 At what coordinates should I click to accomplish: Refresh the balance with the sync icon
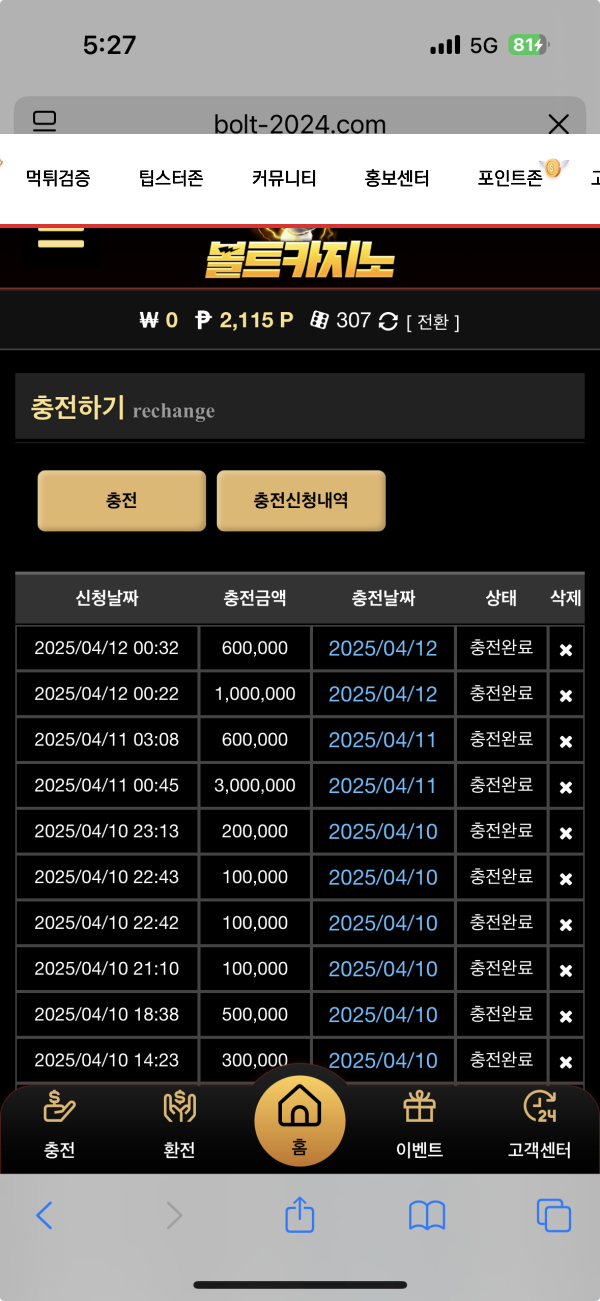388,321
